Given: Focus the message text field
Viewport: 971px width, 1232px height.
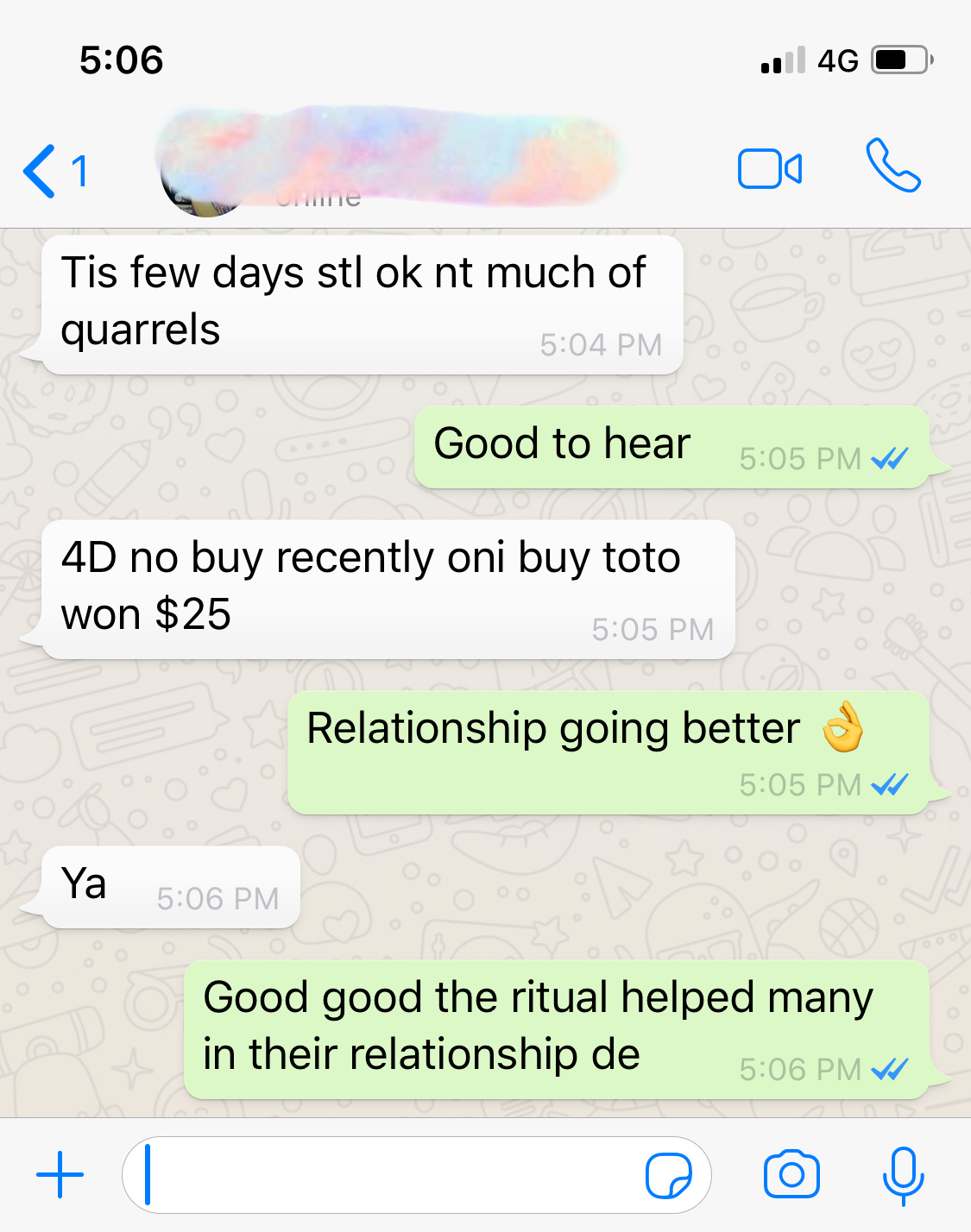Looking at the screenshot, I should pyautogui.click(x=388, y=1175).
